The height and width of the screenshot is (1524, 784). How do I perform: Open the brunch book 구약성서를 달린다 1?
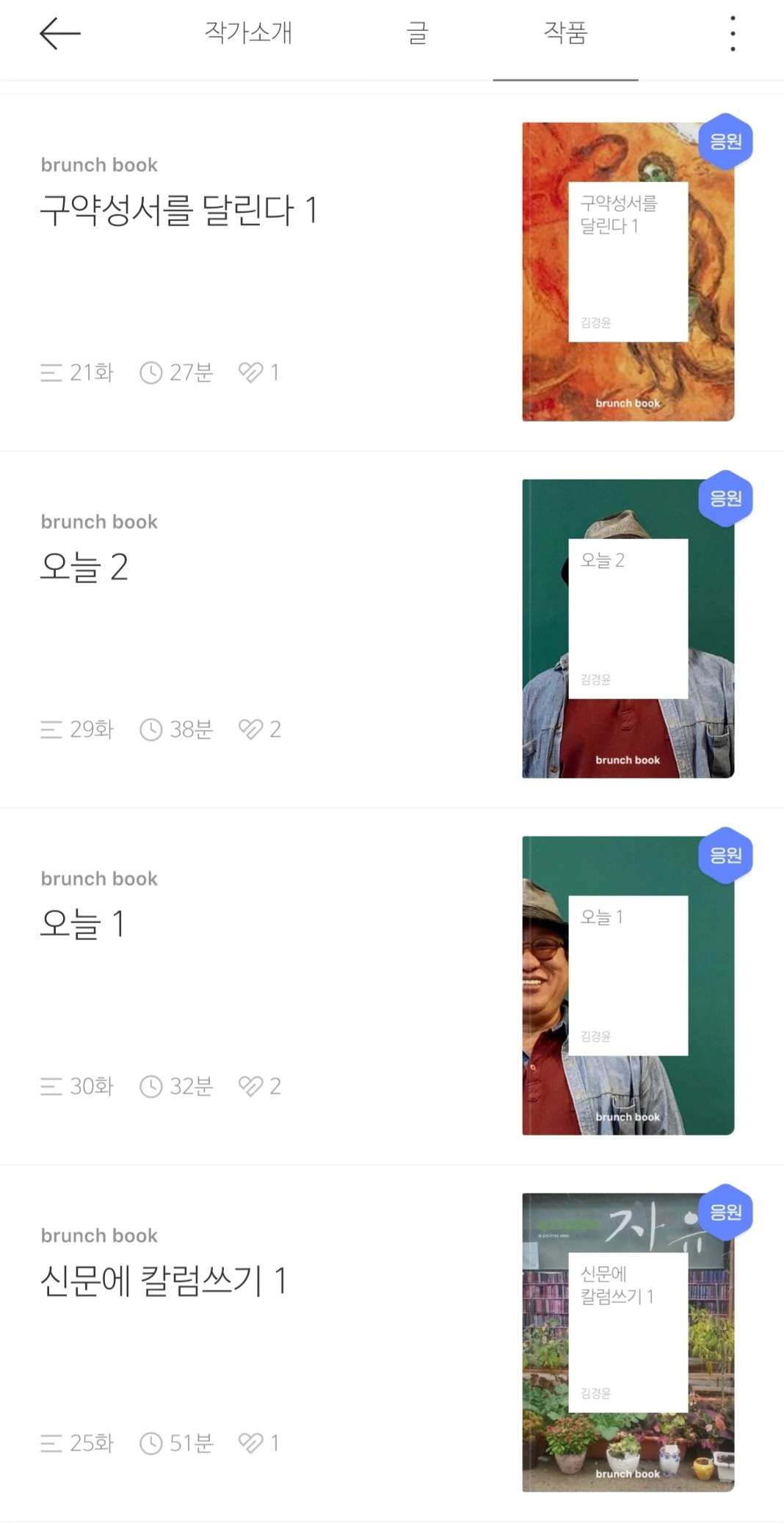click(x=179, y=210)
